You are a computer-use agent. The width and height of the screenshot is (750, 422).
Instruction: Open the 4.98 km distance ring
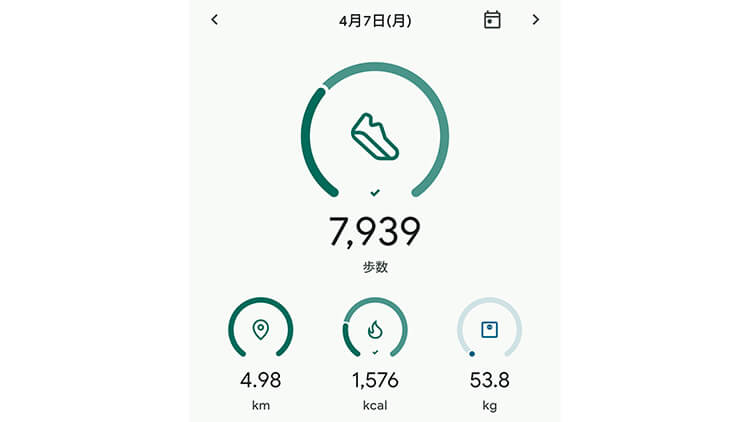(261, 329)
